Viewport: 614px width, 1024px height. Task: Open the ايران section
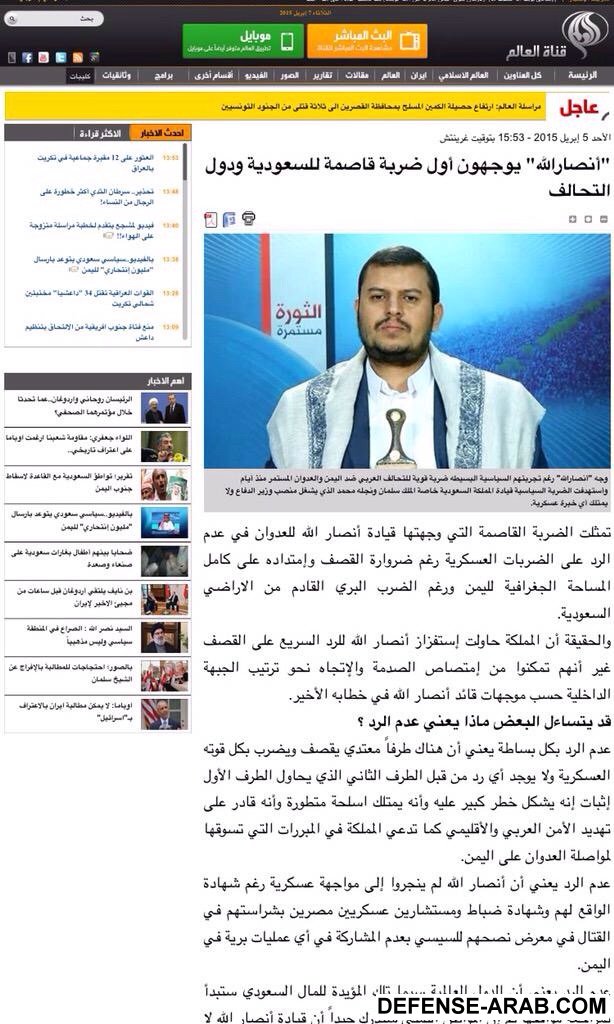click(418, 77)
